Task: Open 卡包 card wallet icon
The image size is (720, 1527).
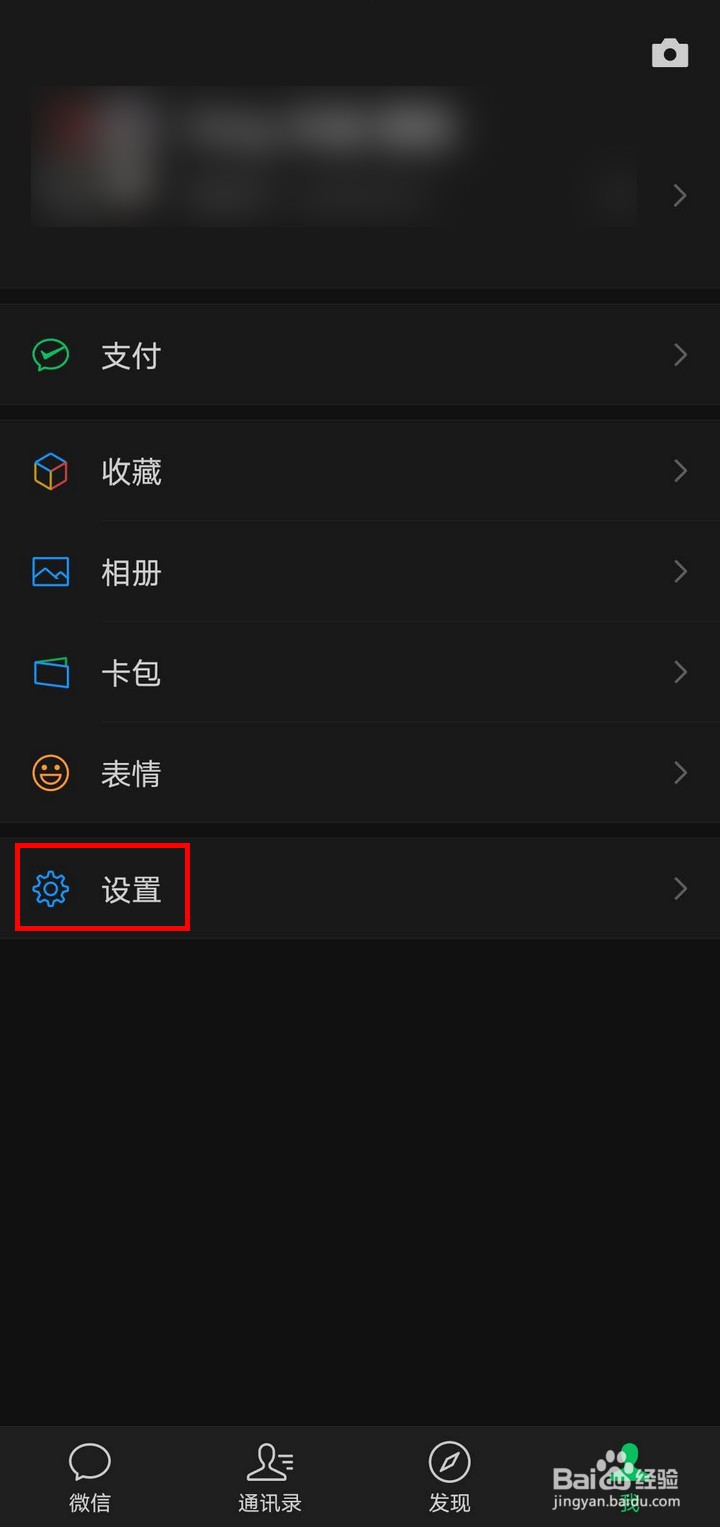Action: coord(50,672)
